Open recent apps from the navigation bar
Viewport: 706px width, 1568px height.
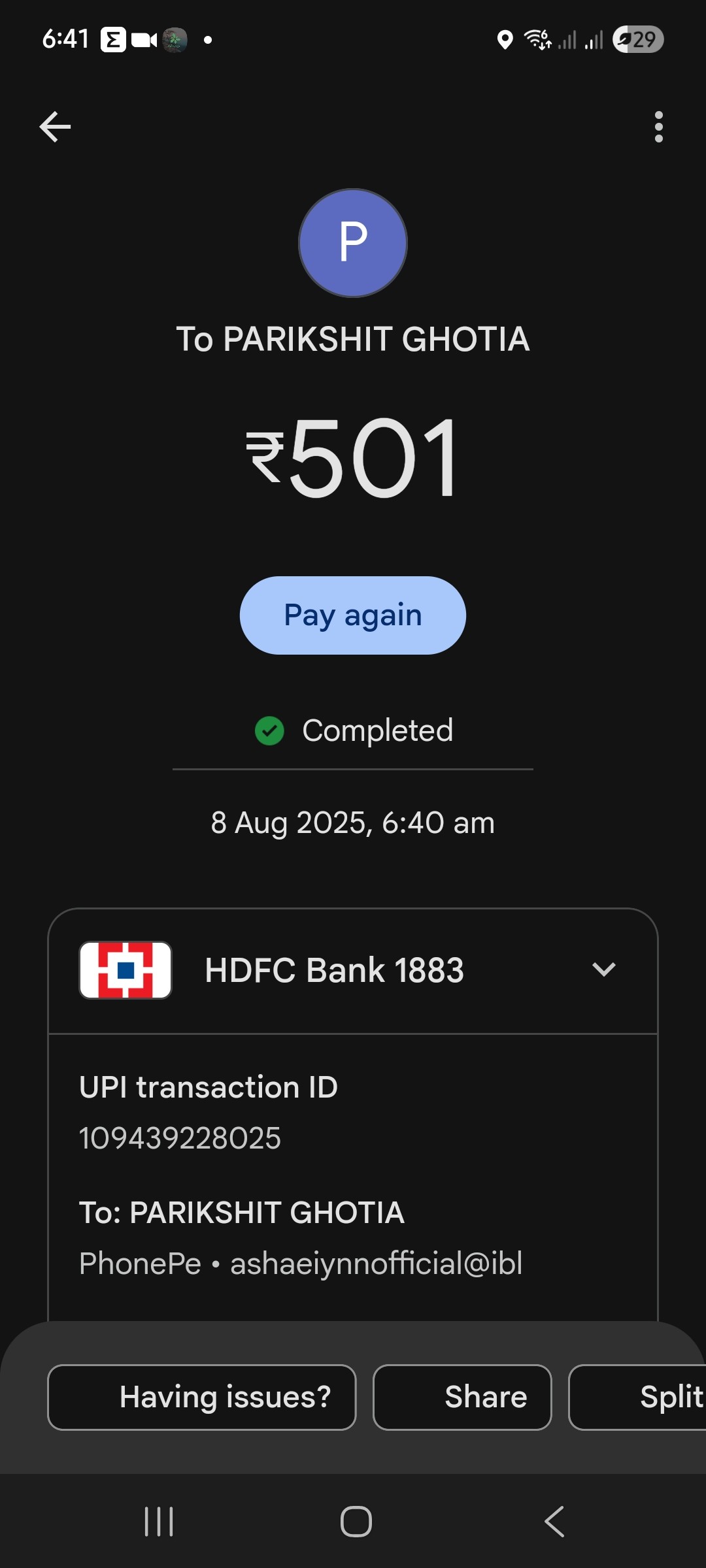[159, 1522]
